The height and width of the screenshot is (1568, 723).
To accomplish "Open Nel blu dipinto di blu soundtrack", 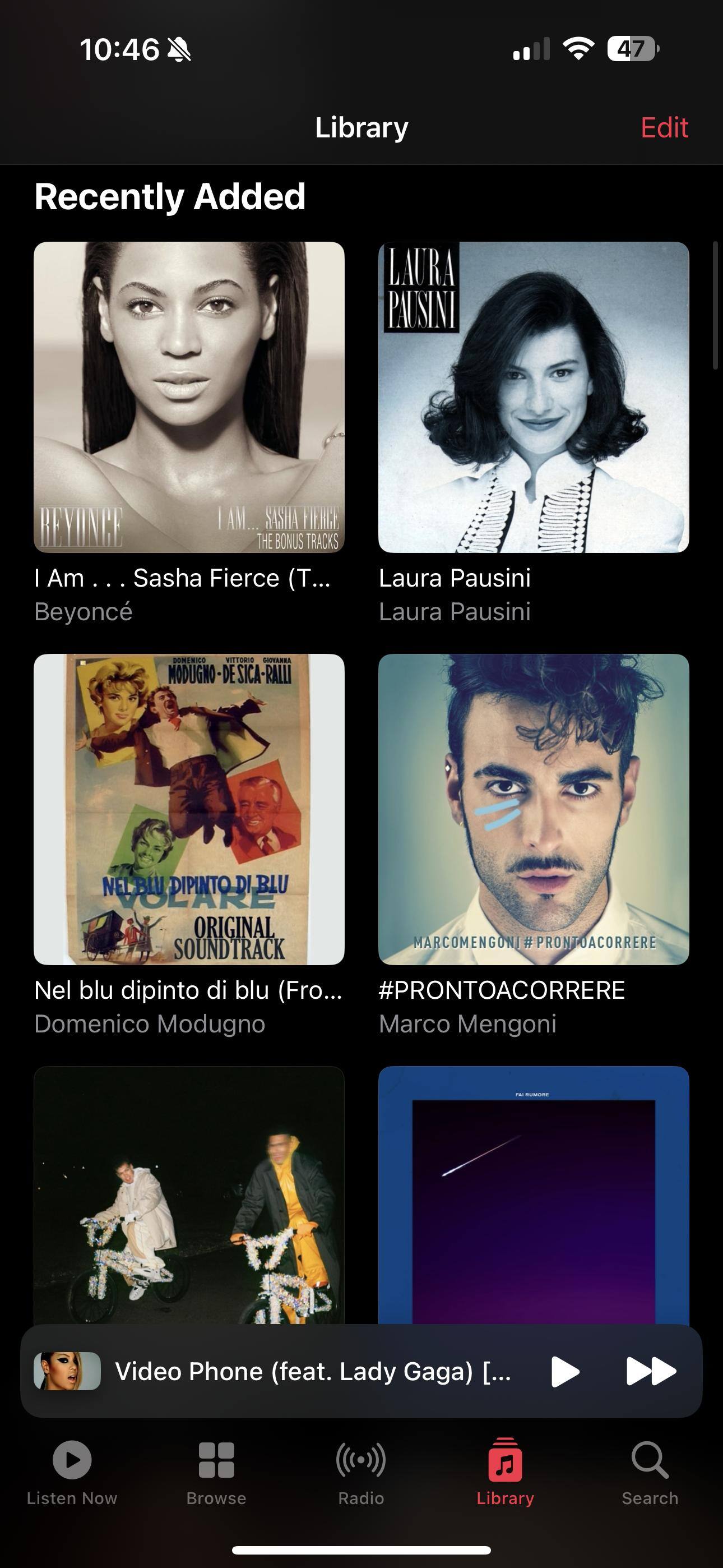I will point(189,809).
